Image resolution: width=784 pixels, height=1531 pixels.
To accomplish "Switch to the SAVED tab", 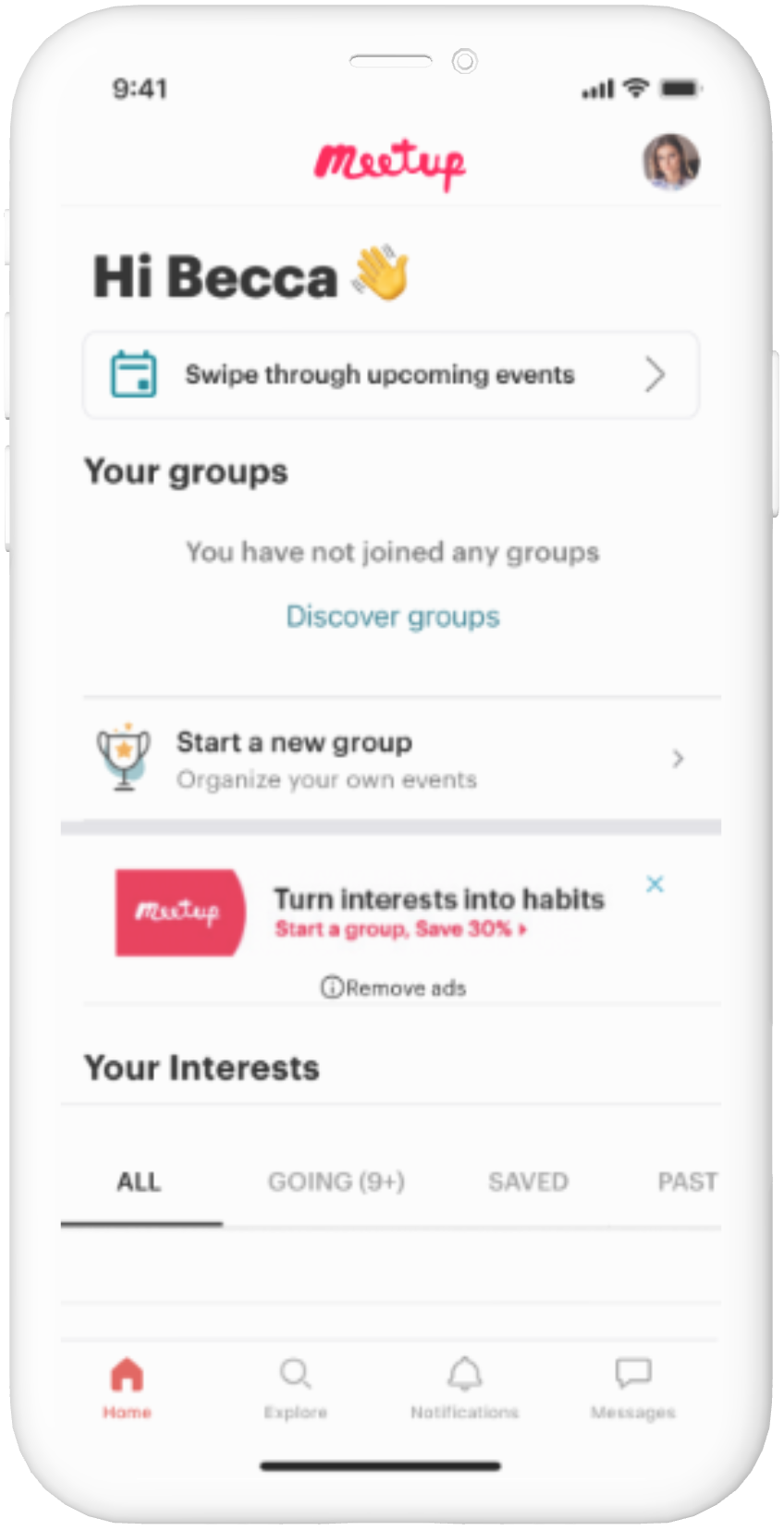I will (528, 1182).
